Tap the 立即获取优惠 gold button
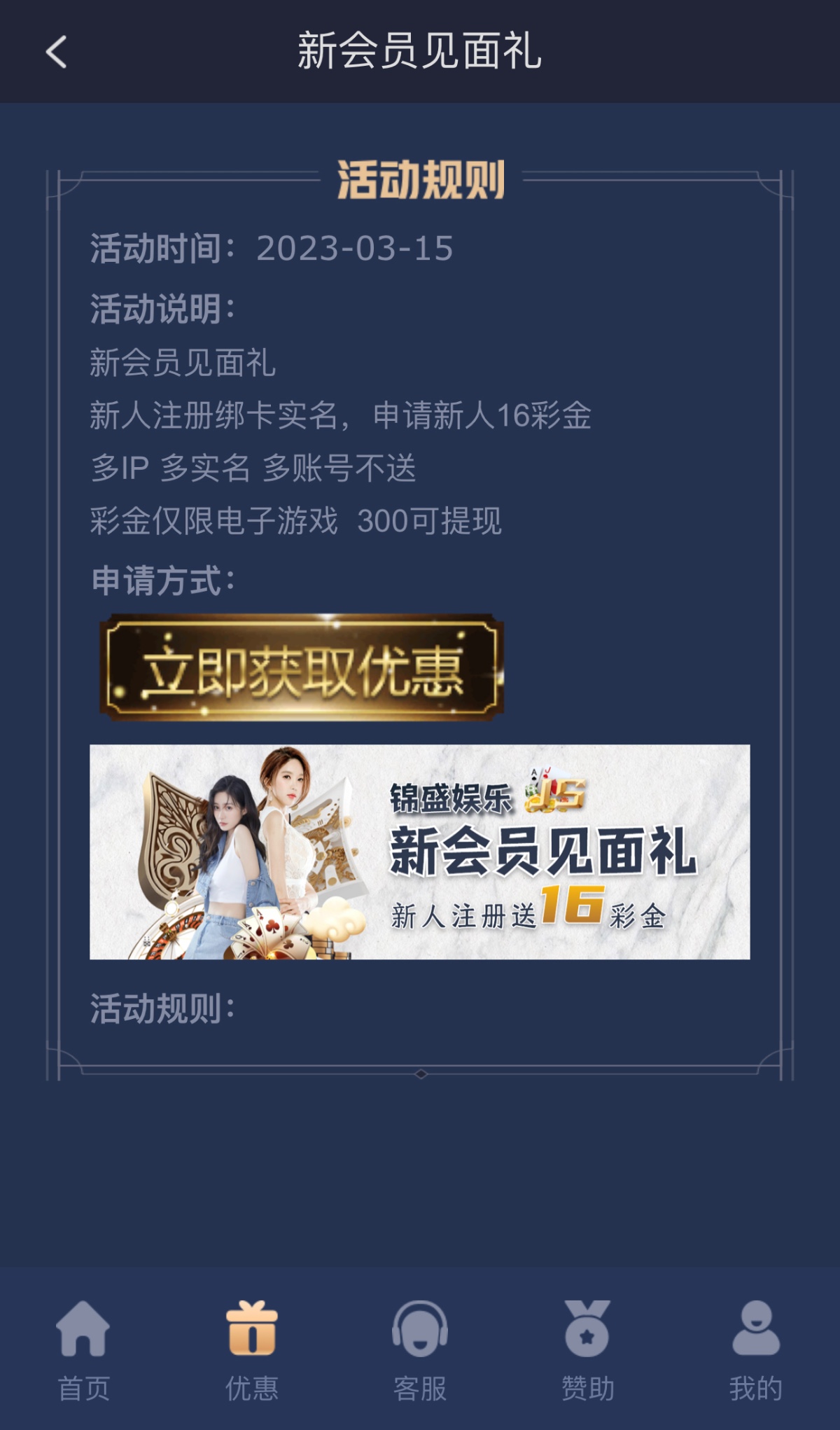Screen dimensions: 840x1430 (x=302, y=667)
